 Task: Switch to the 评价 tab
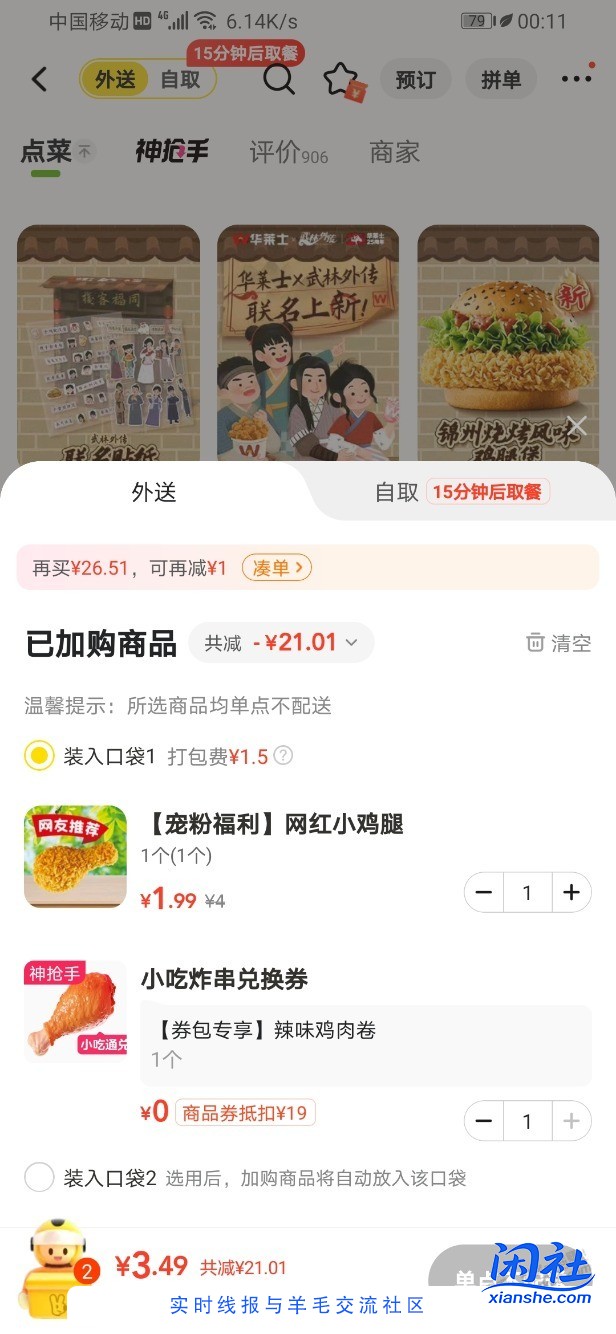point(287,153)
